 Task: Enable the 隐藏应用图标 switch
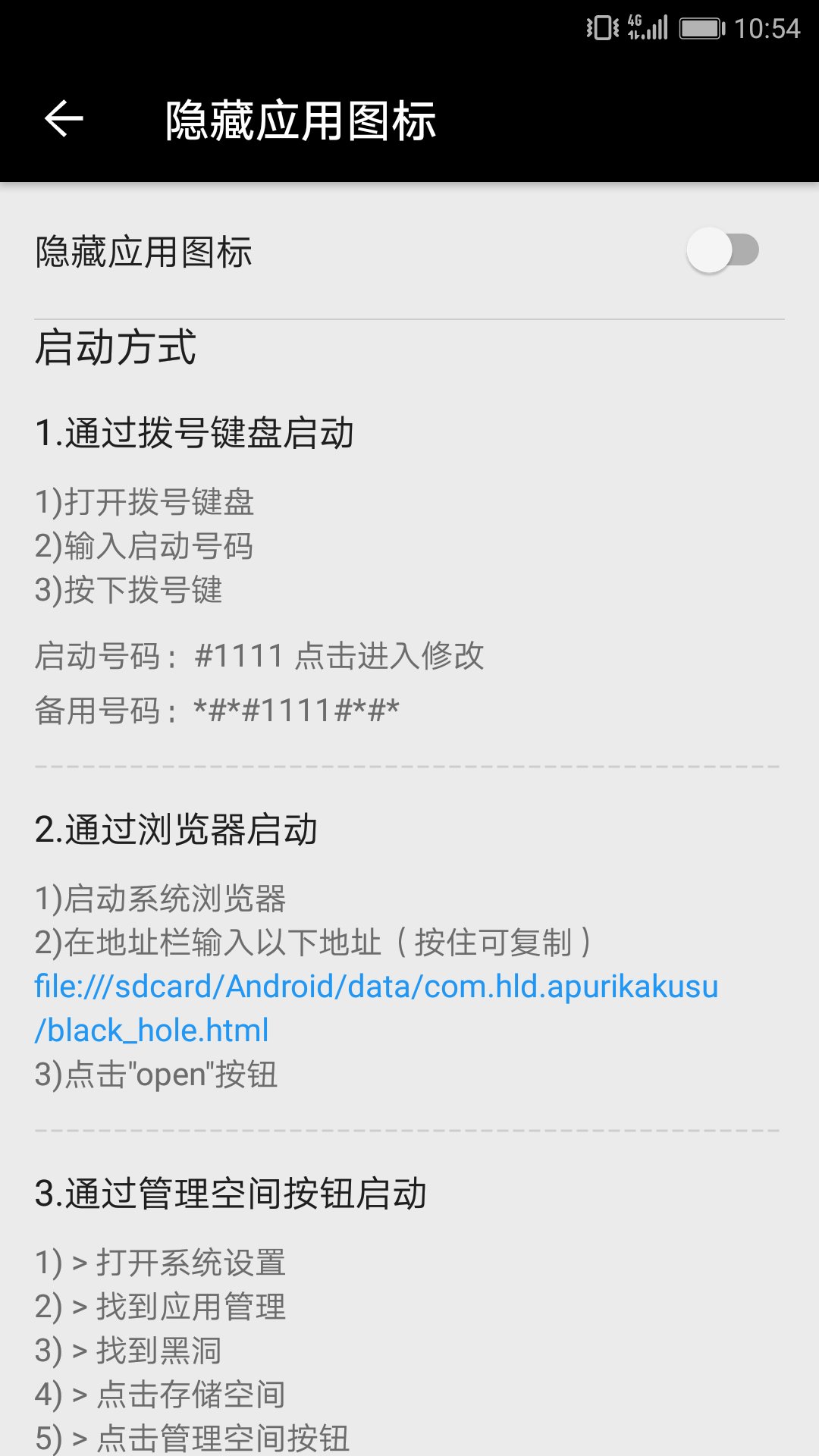pyautogui.click(x=722, y=250)
